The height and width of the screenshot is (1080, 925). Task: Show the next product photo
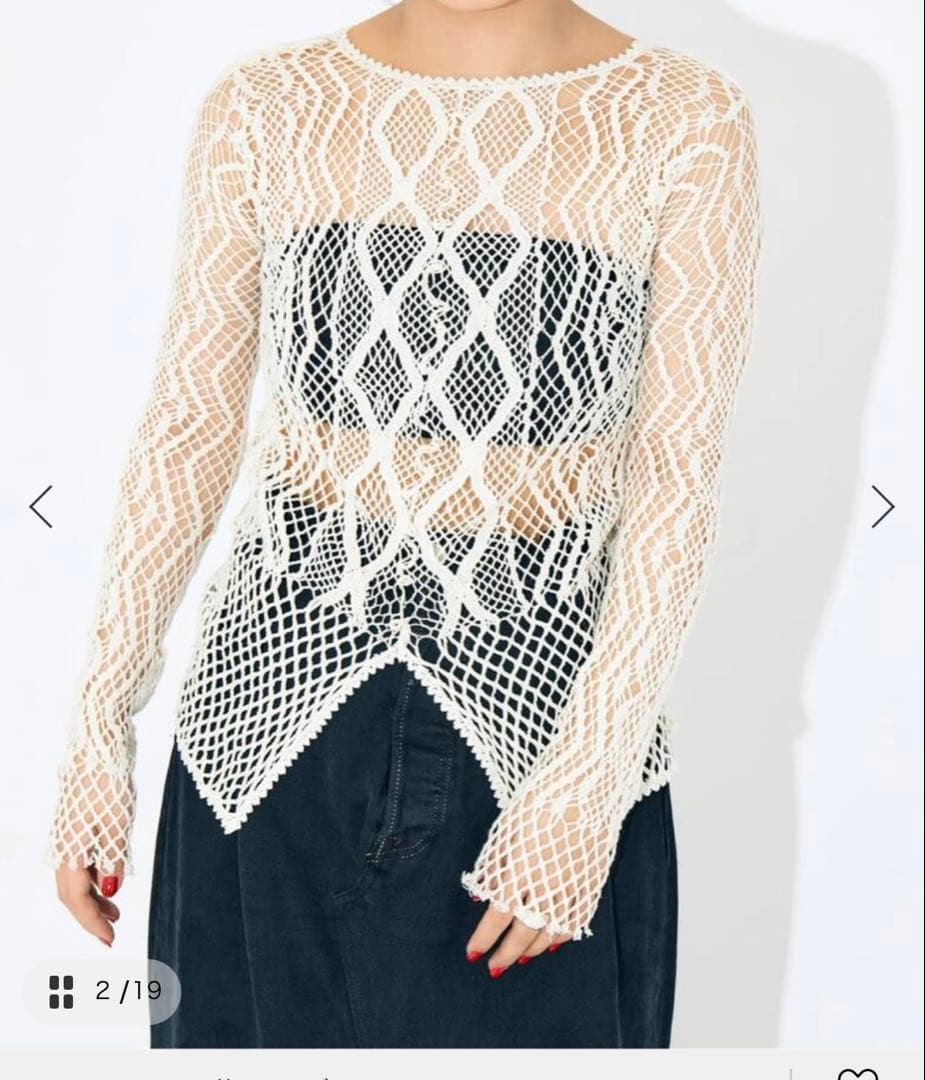pyautogui.click(x=881, y=507)
